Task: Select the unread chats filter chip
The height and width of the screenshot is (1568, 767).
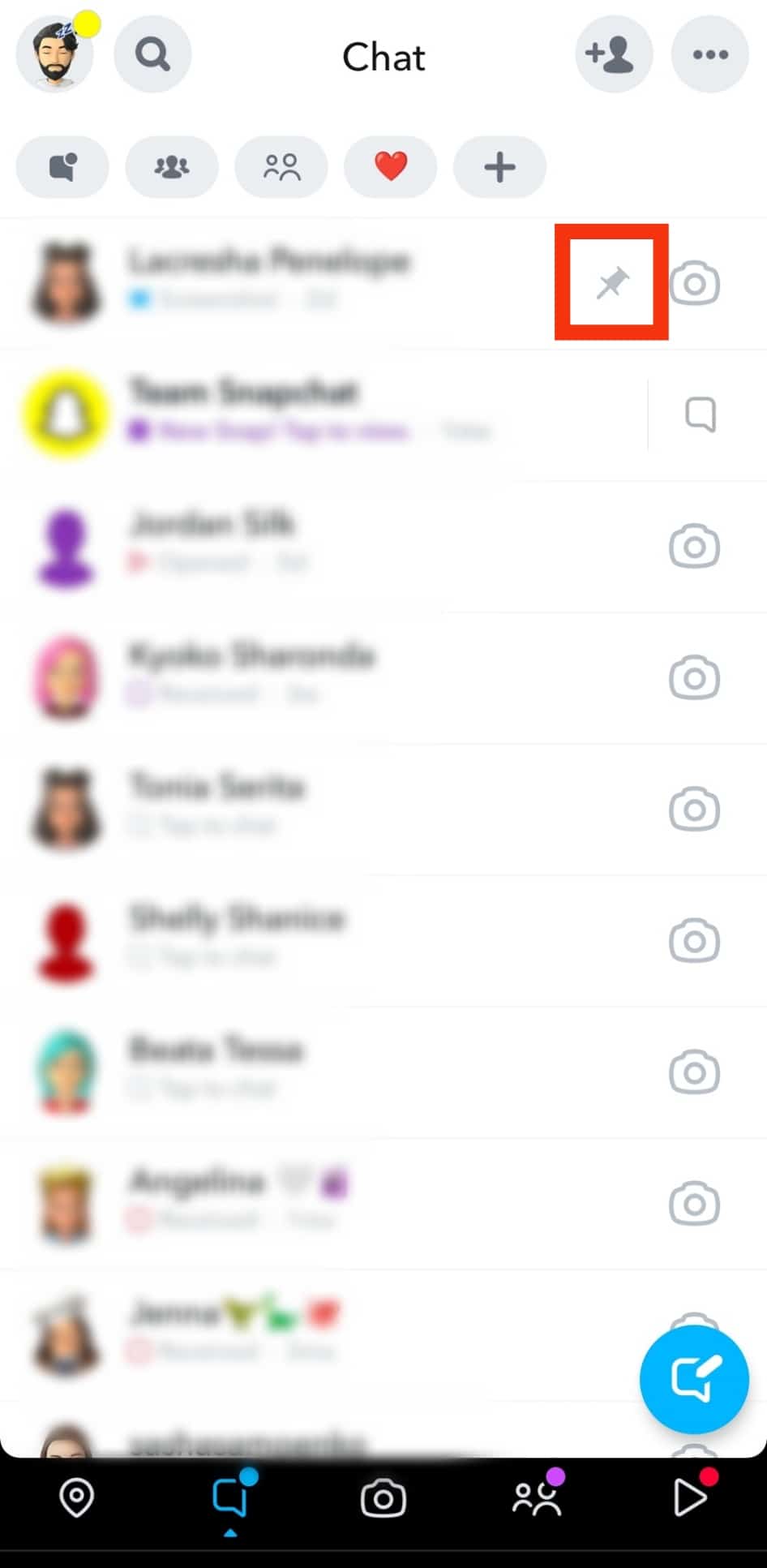Action: [62, 167]
